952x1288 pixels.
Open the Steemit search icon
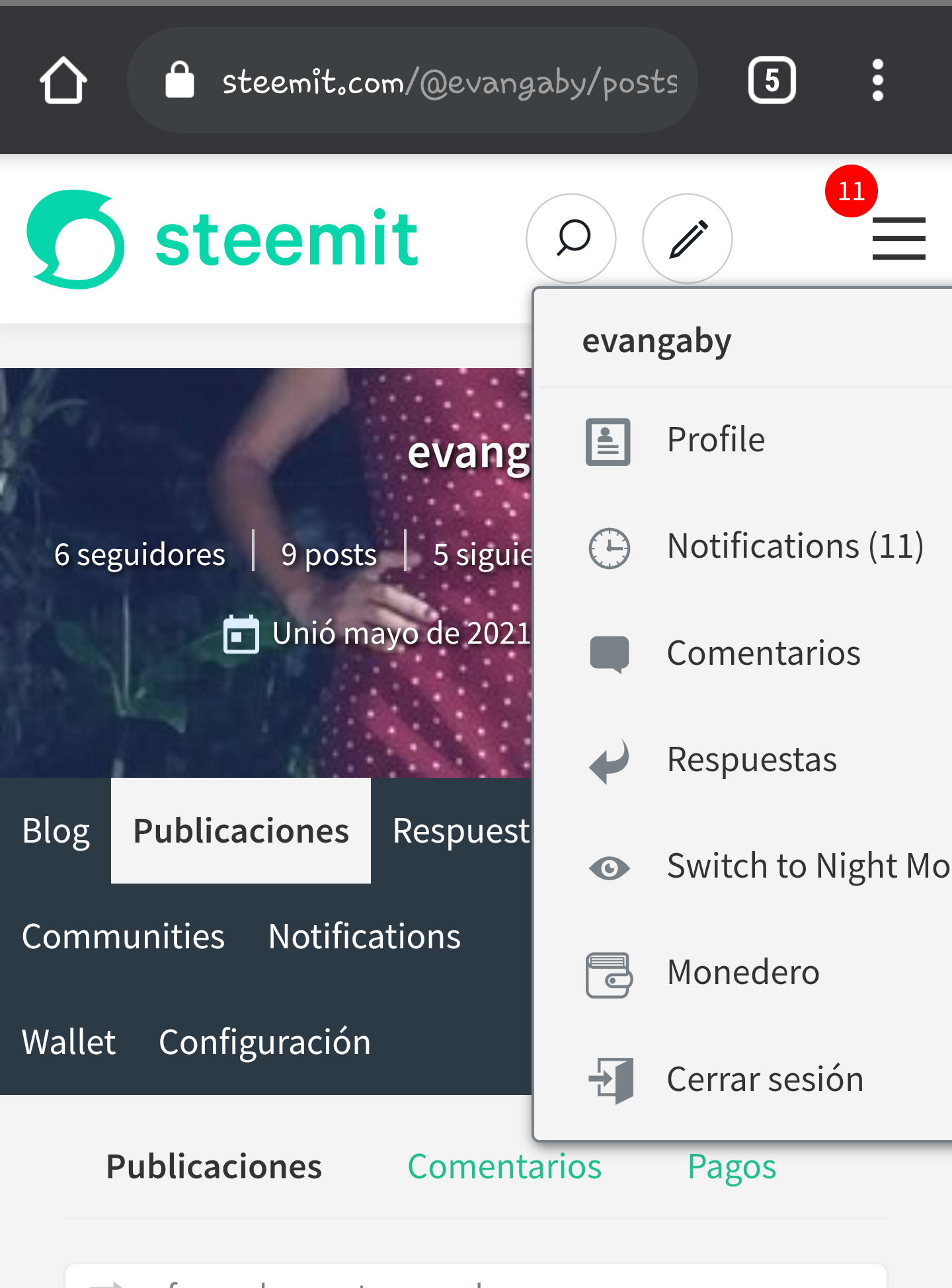(571, 238)
